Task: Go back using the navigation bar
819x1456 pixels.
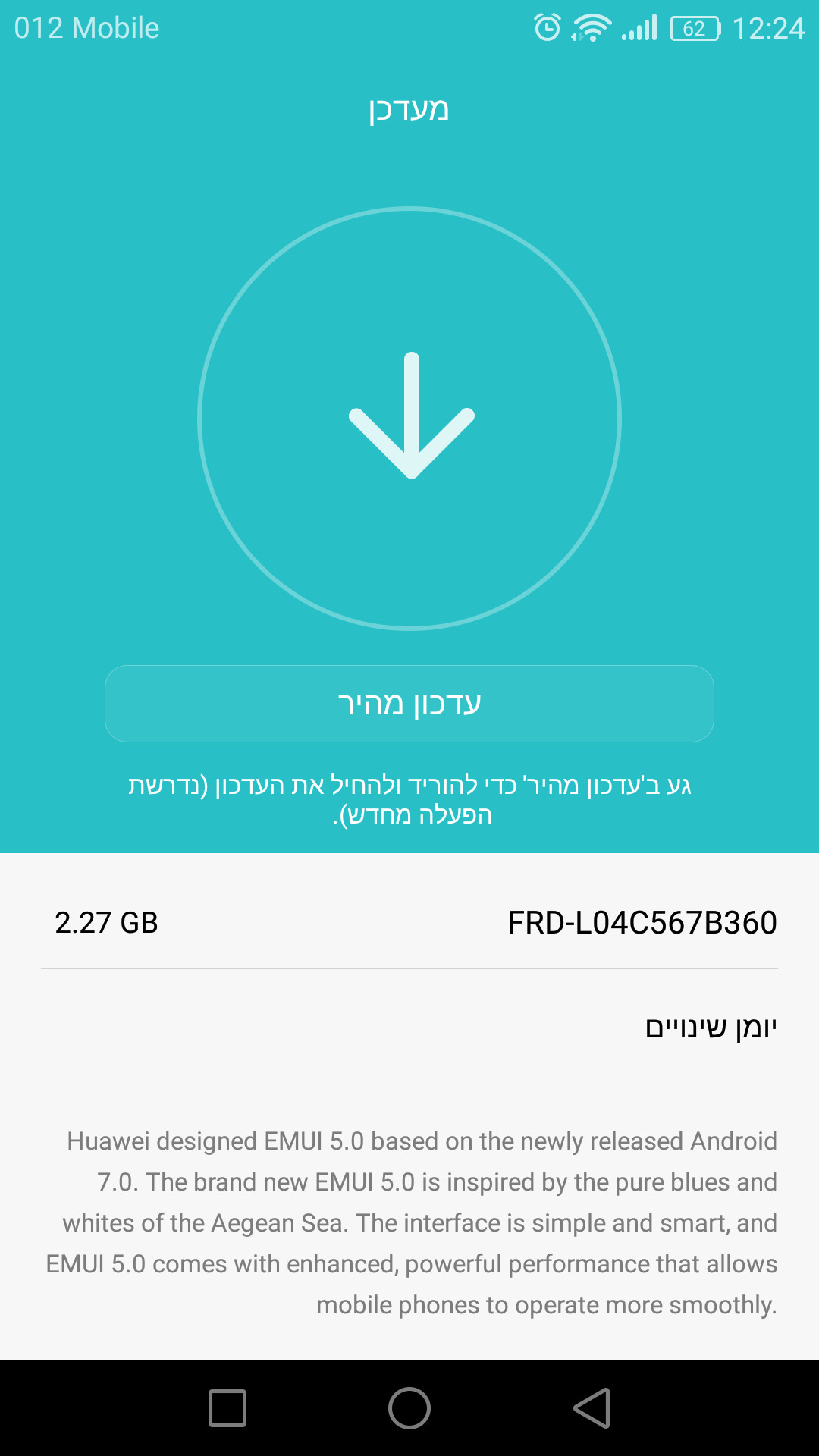Action: pyautogui.click(x=592, y=1408)
